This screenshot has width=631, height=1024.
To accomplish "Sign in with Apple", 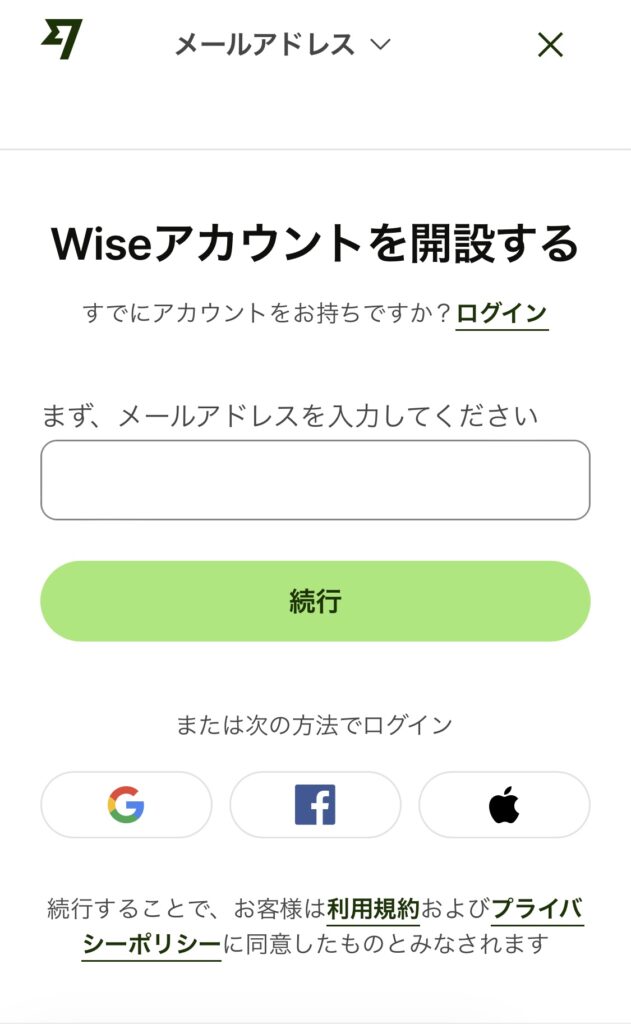I will pyautogui.click(x=504, y=804).
